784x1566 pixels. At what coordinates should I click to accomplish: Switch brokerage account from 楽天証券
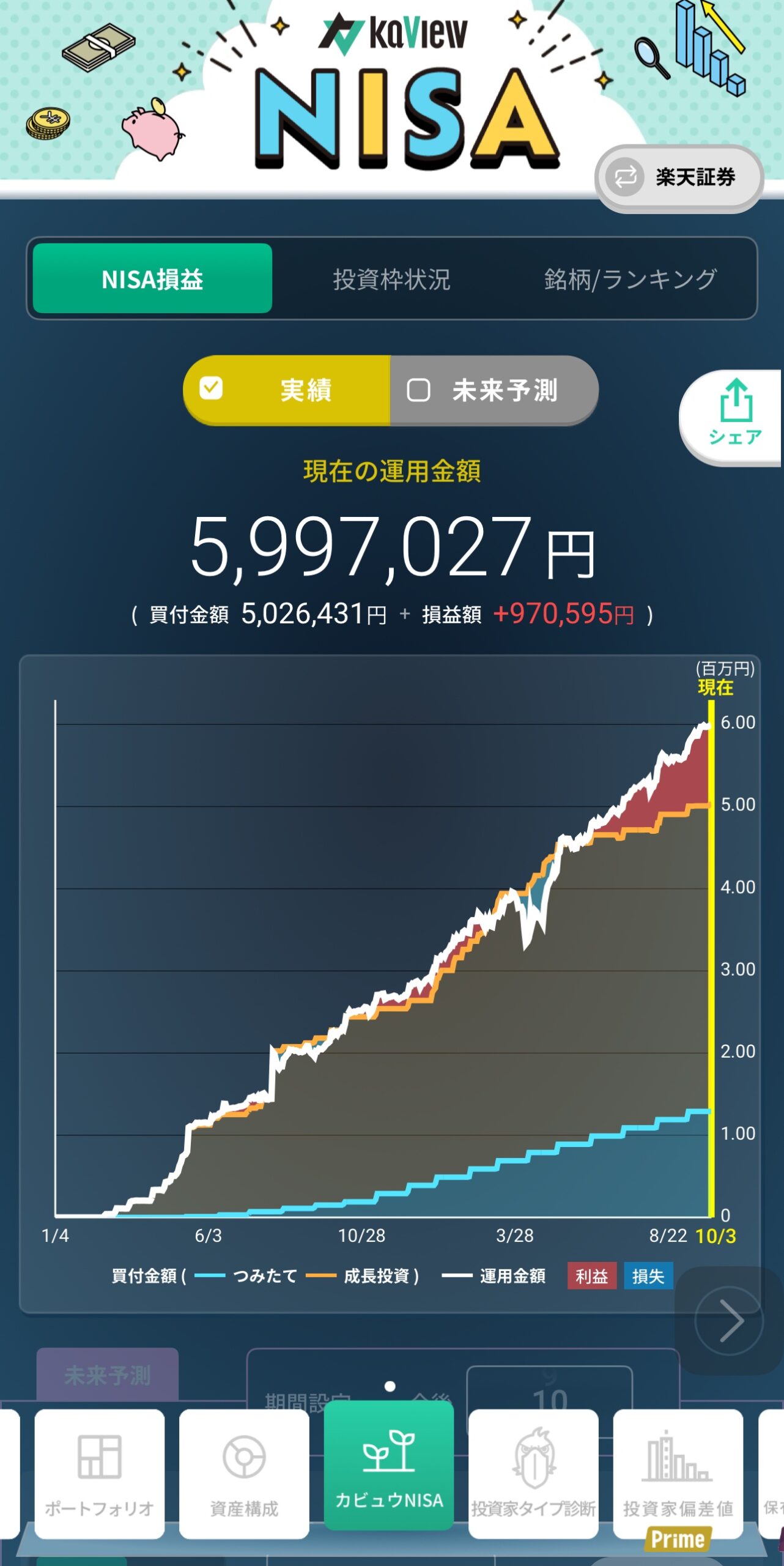[679, 178]
